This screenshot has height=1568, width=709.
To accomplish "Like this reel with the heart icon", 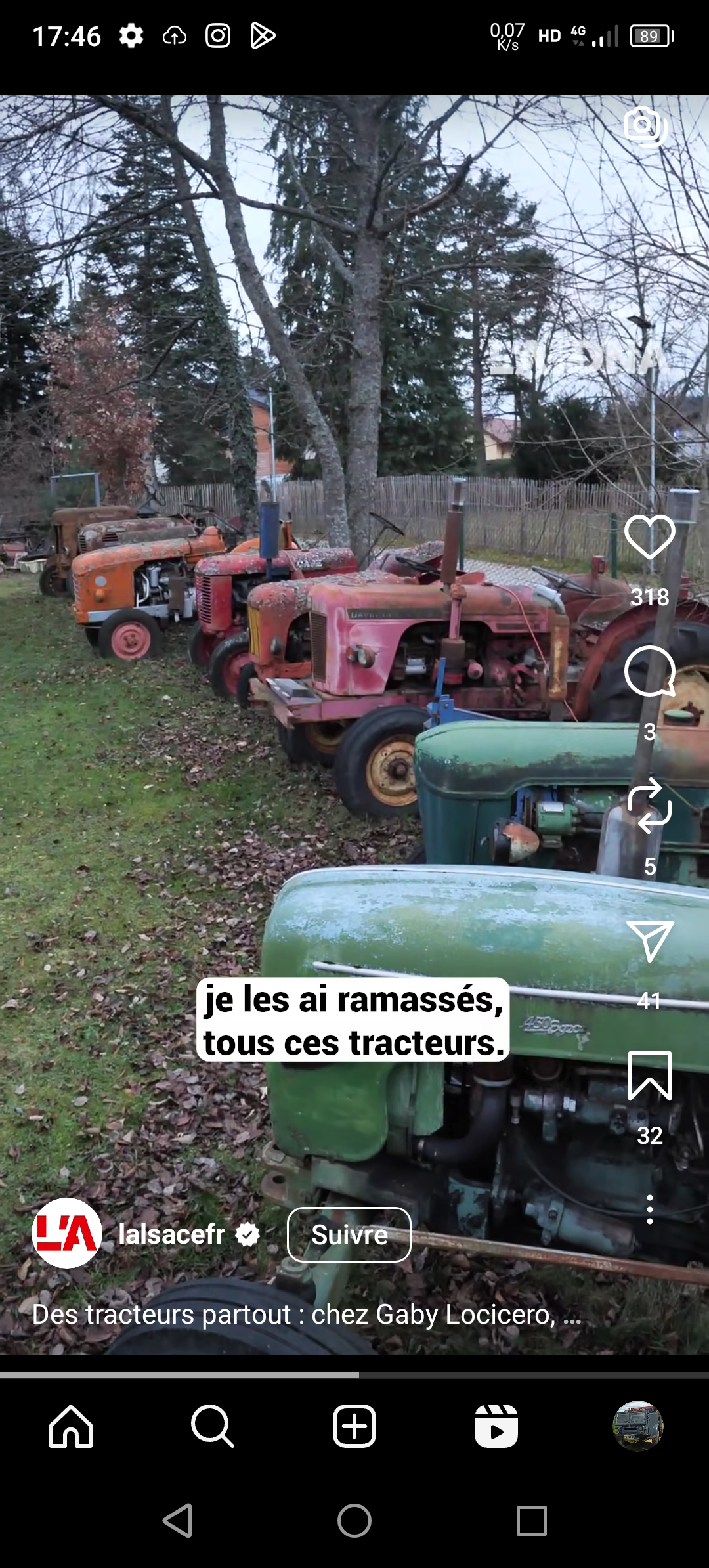I will click(x=649, y=537).
